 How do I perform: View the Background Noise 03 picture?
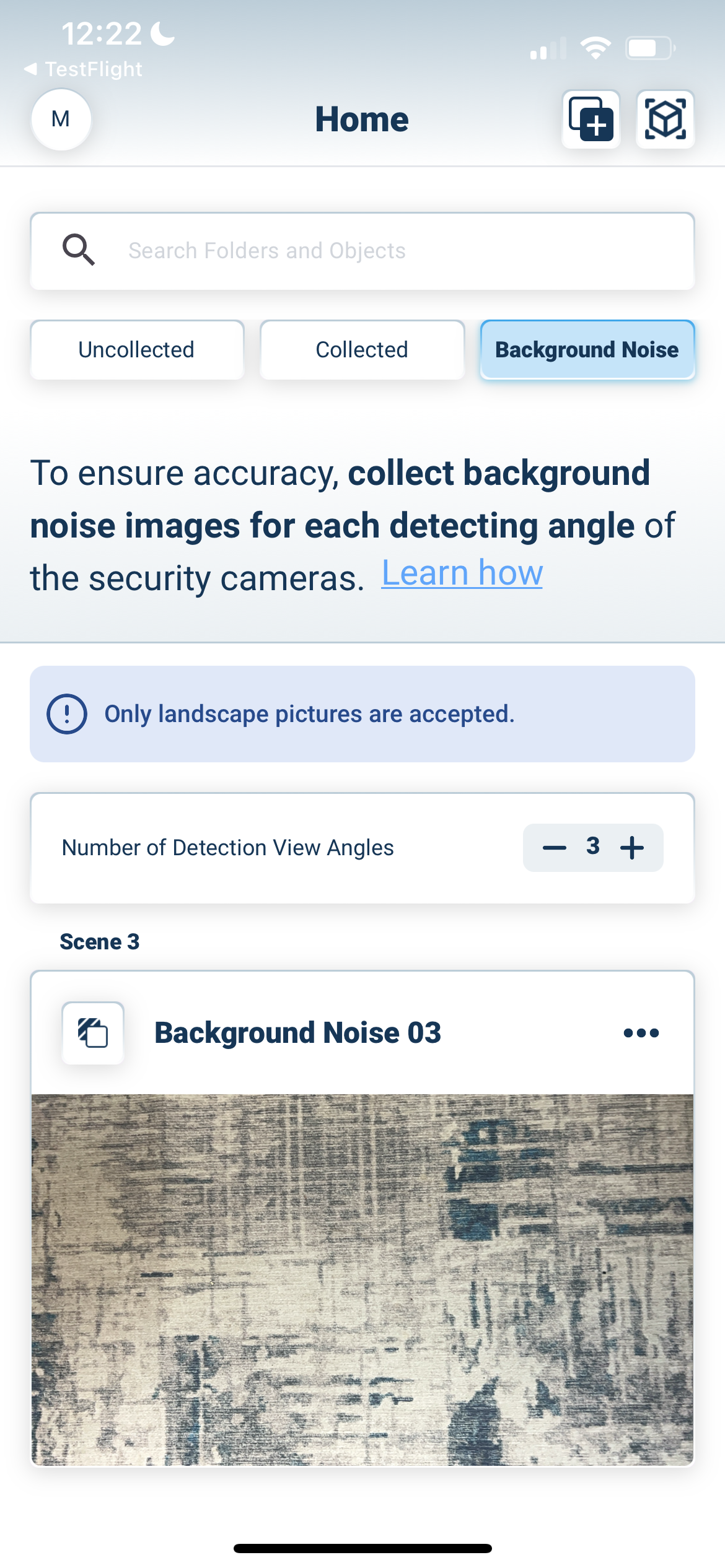(362, 1279)
